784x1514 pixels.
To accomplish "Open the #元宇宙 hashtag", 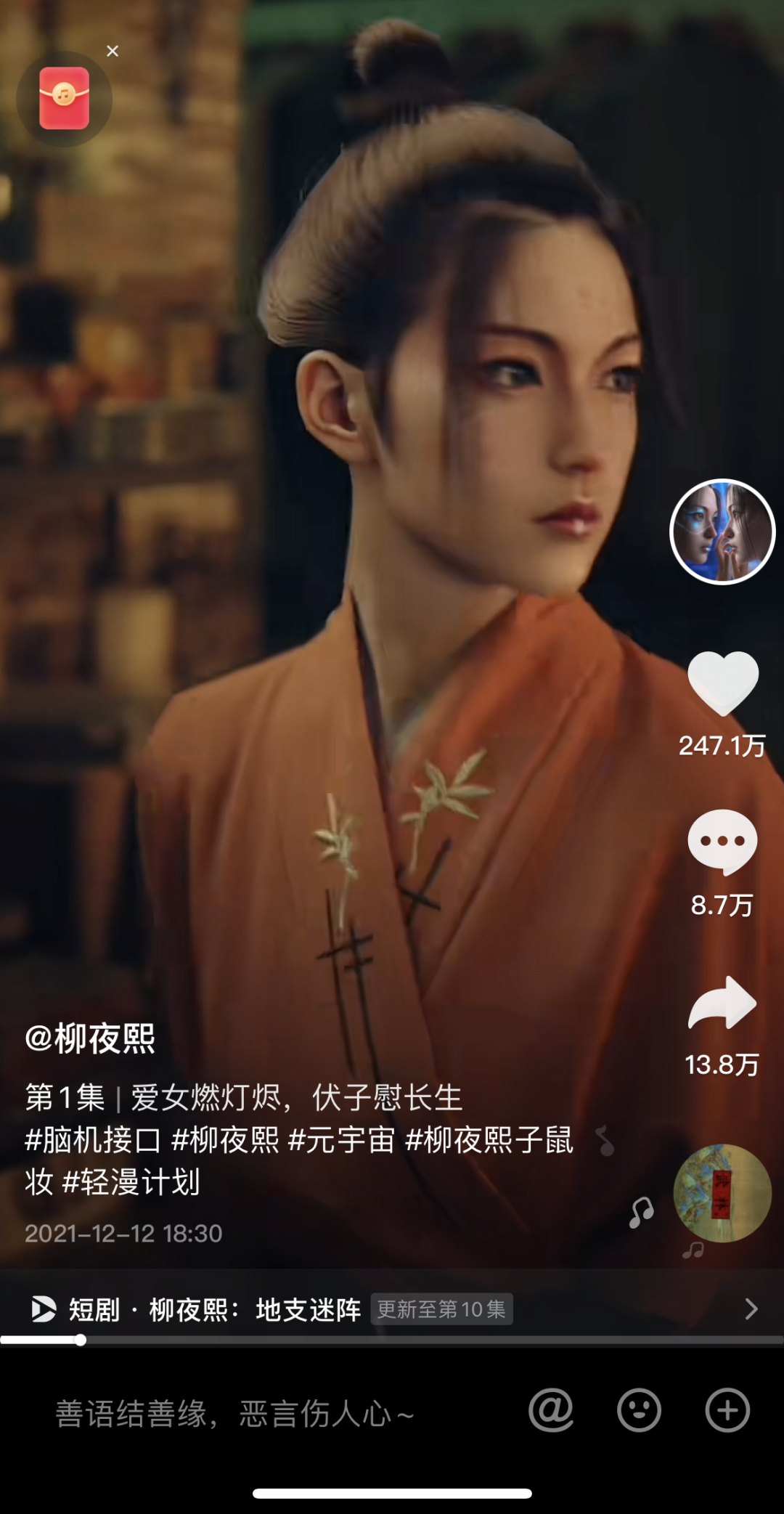I will (x=342, y=1140).
